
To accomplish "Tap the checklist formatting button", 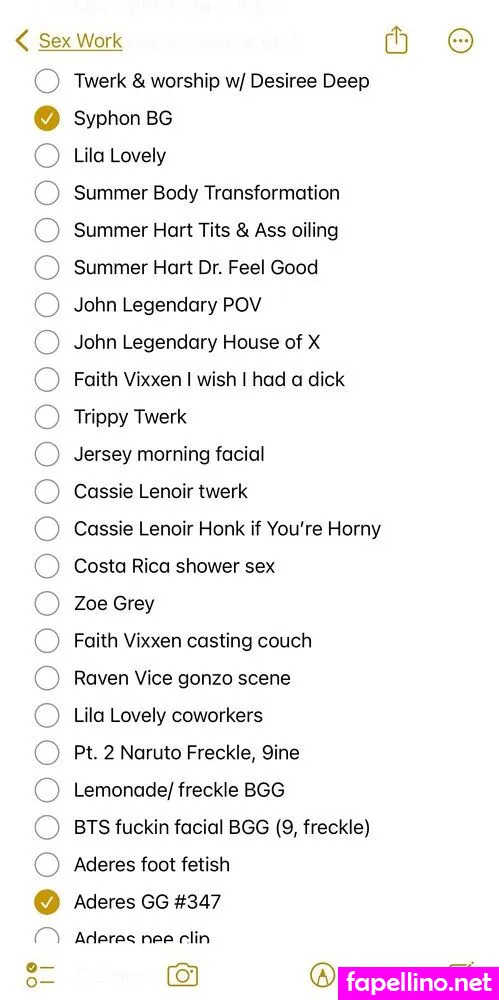I will (40, 974).
